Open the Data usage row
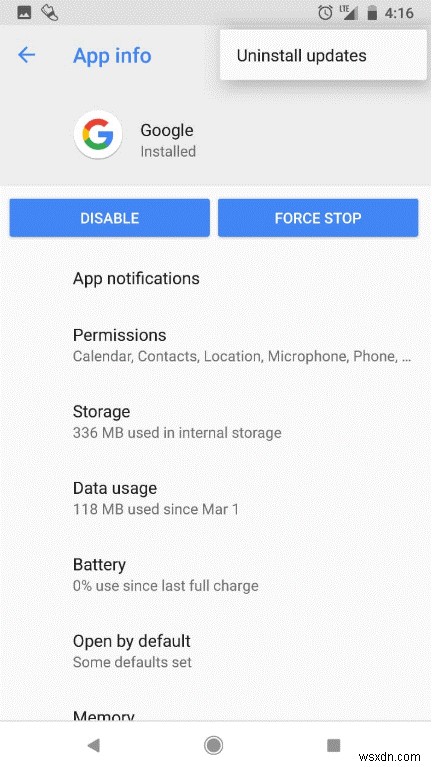Image resolution: width=432 pixels, height=767 pixels. [x=216, y=498]
